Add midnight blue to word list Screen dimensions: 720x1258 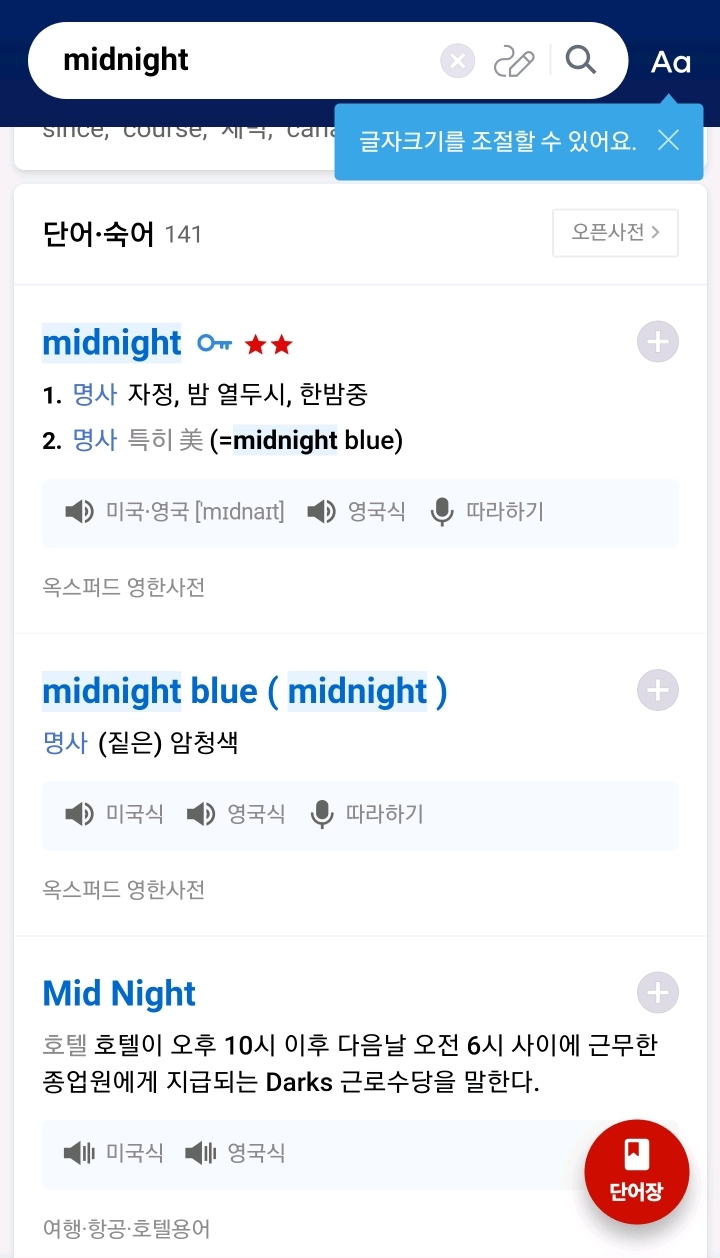pos(657,690)
